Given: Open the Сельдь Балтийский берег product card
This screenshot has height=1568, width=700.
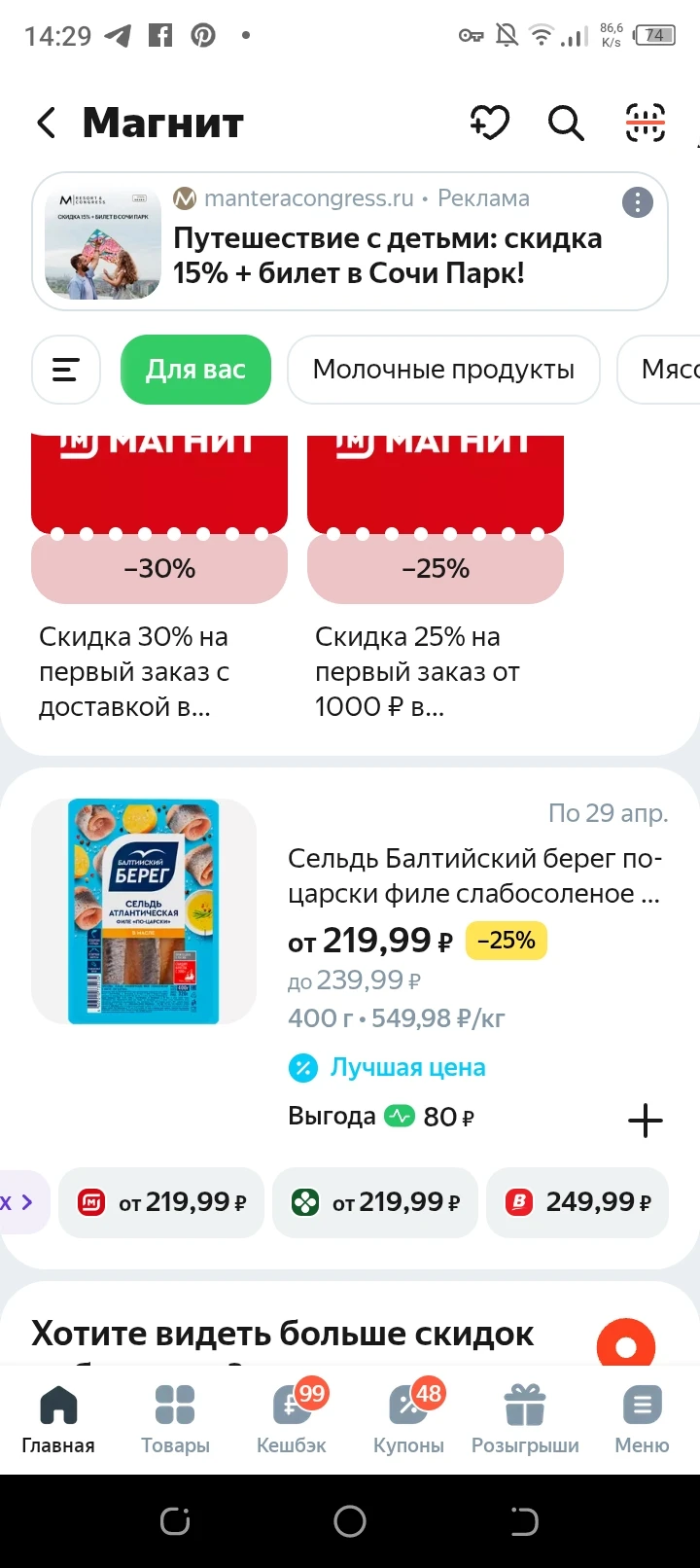Looking at the screenshot, I should coord(473,875).
